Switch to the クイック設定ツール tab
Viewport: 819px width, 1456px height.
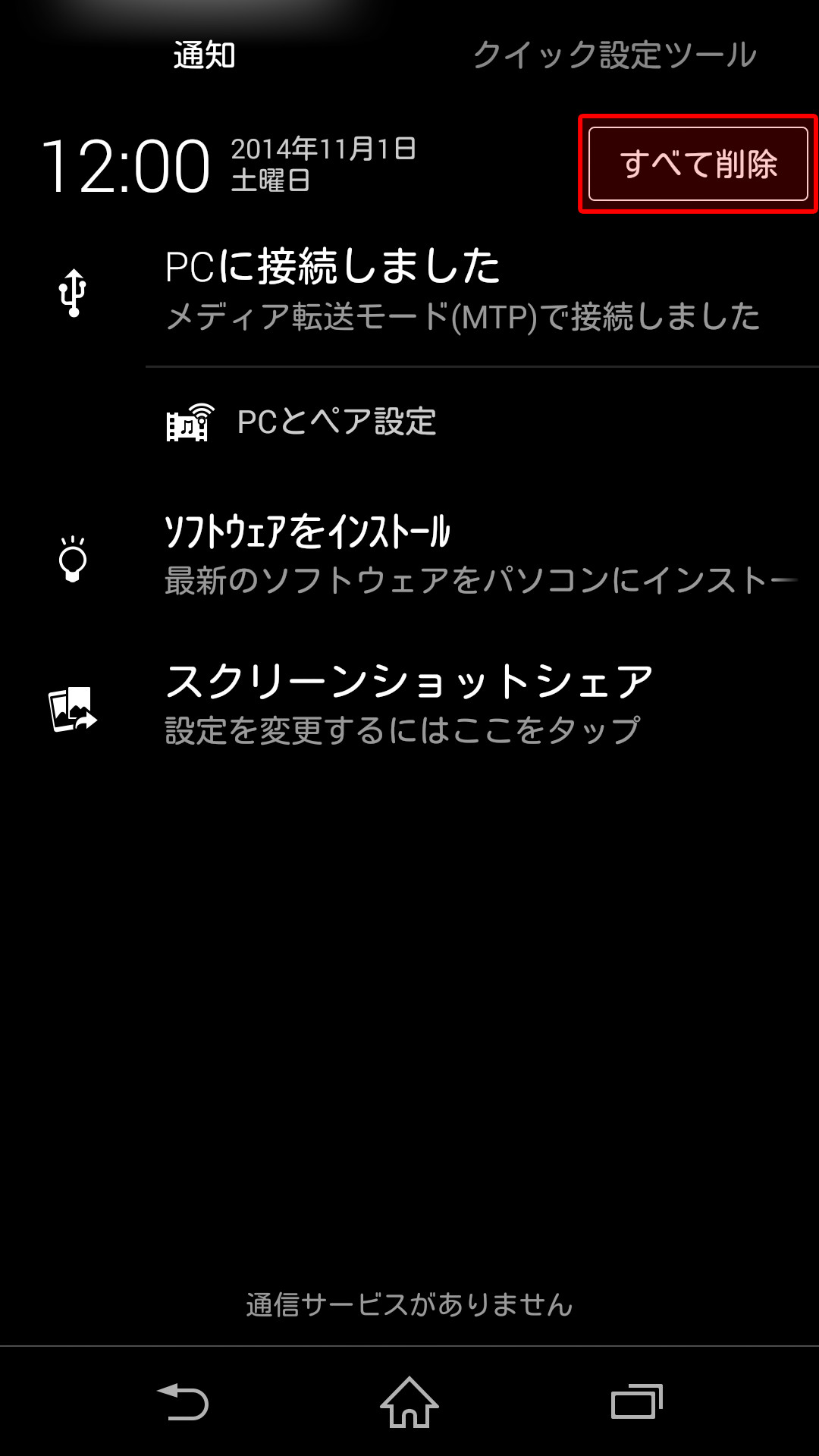point(614,55)
